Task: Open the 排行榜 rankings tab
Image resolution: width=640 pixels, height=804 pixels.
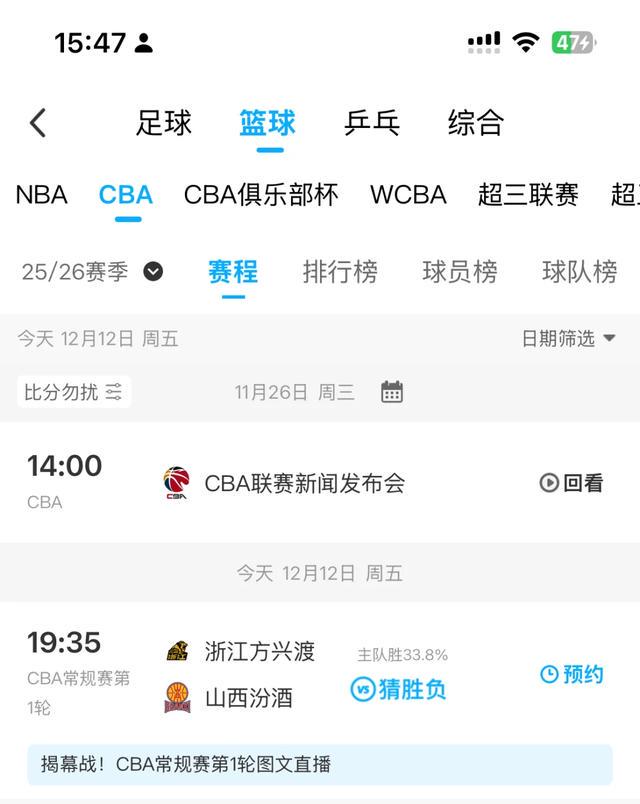Action: coord(340,272)
